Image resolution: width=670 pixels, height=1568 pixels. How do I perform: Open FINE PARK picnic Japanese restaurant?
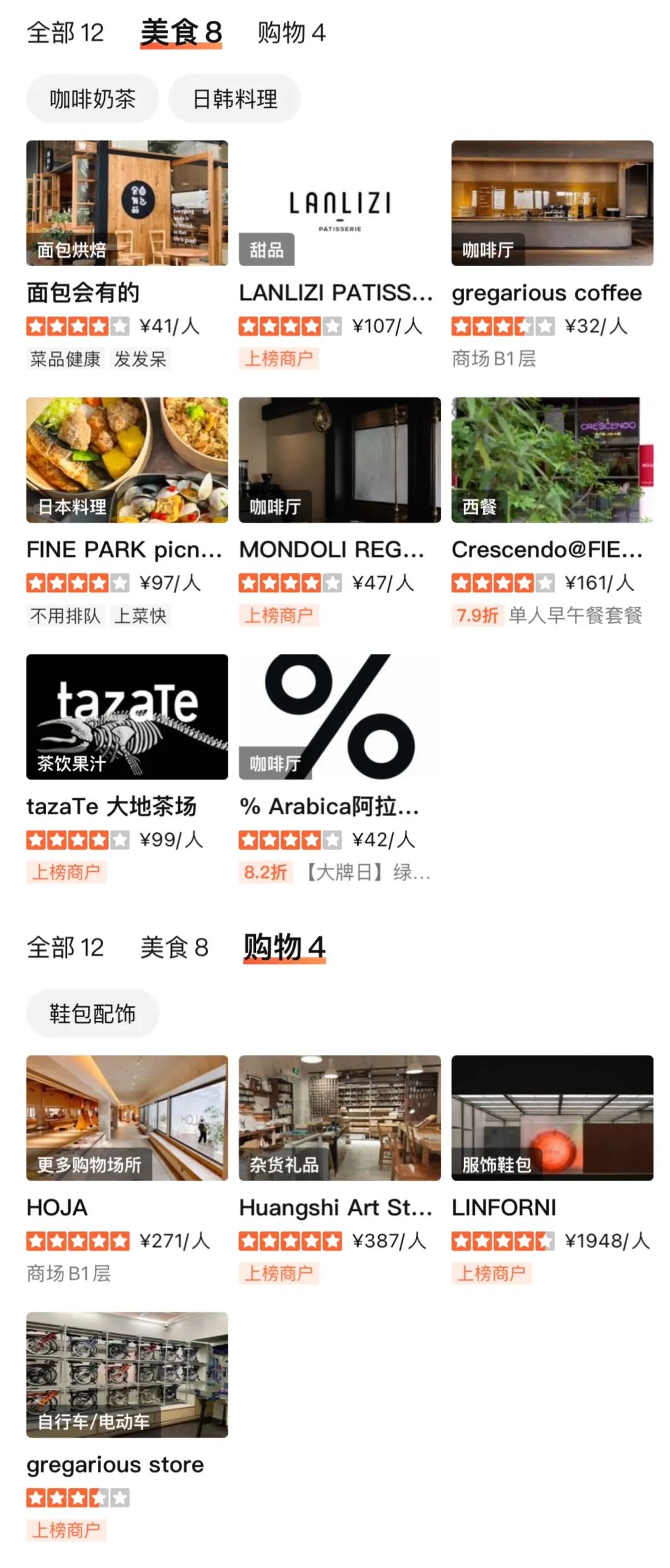coord(127,460)
